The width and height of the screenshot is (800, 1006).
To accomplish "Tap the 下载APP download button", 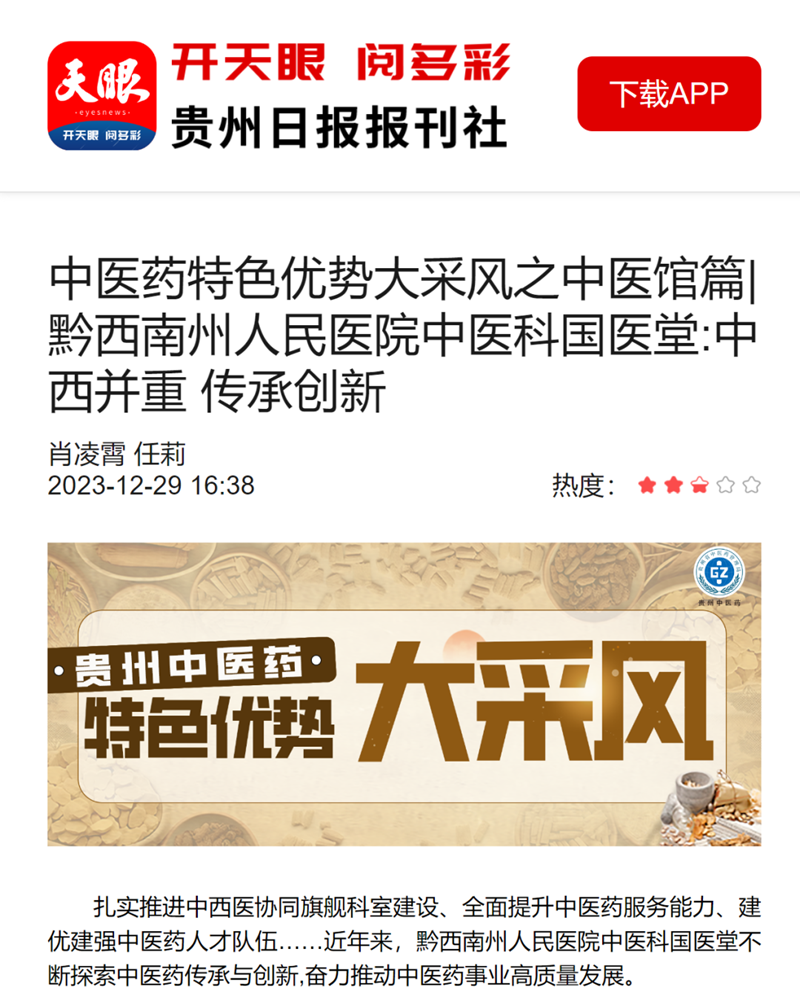I will click(668, 94).
